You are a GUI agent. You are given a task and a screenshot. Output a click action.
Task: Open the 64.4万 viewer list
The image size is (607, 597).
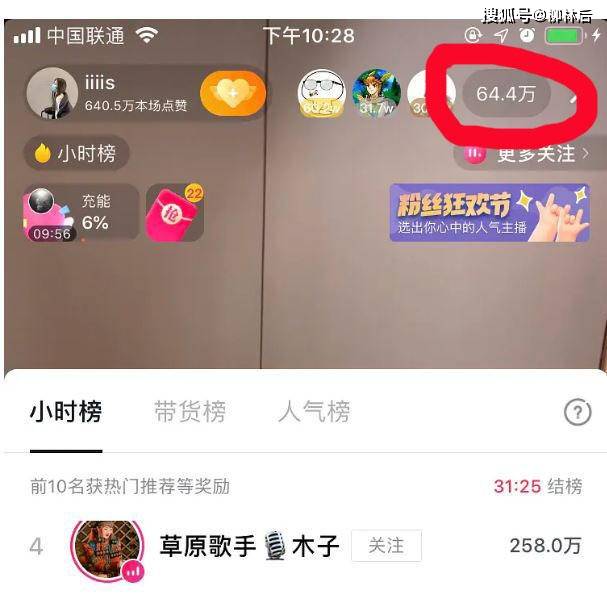tap(505, 95)
